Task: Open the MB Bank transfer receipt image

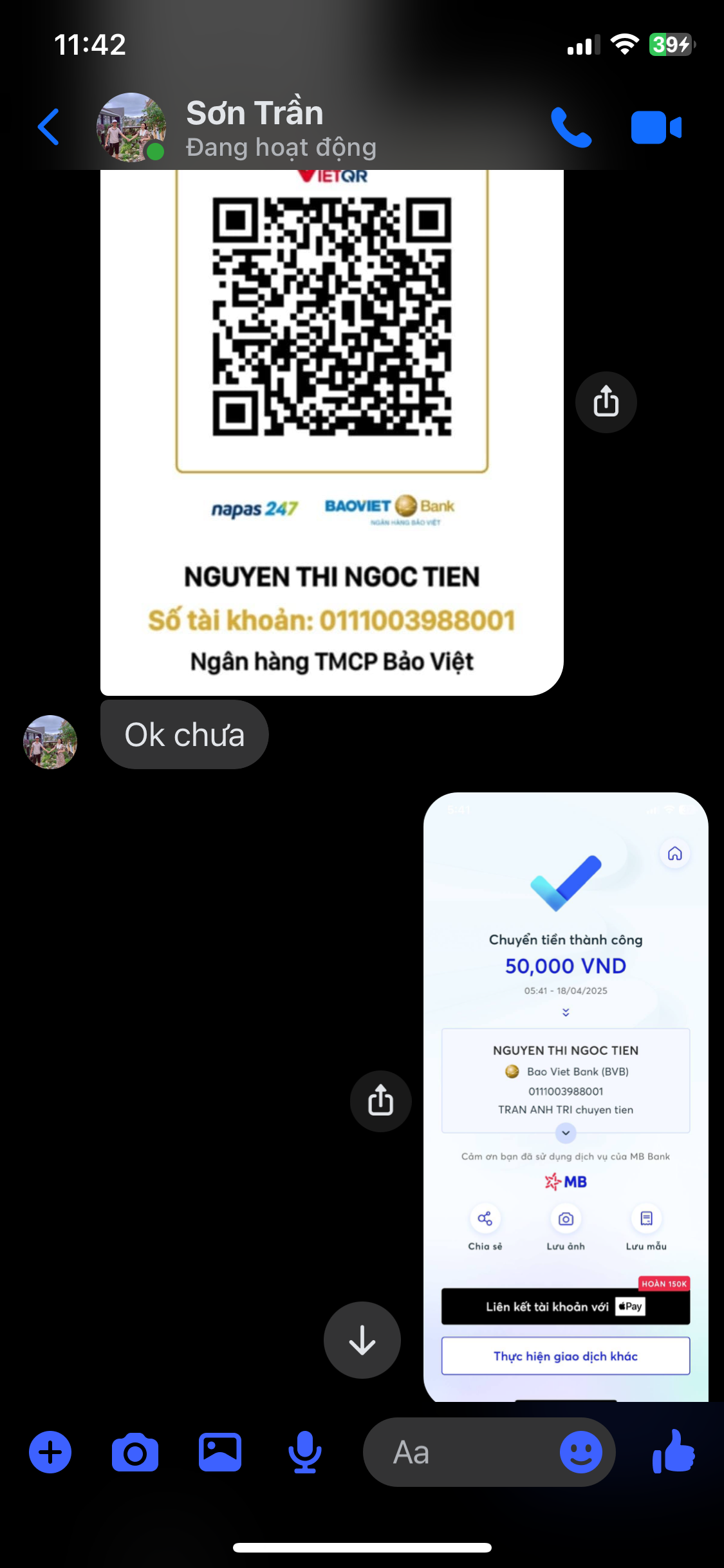Action: tap(565, 1094)
